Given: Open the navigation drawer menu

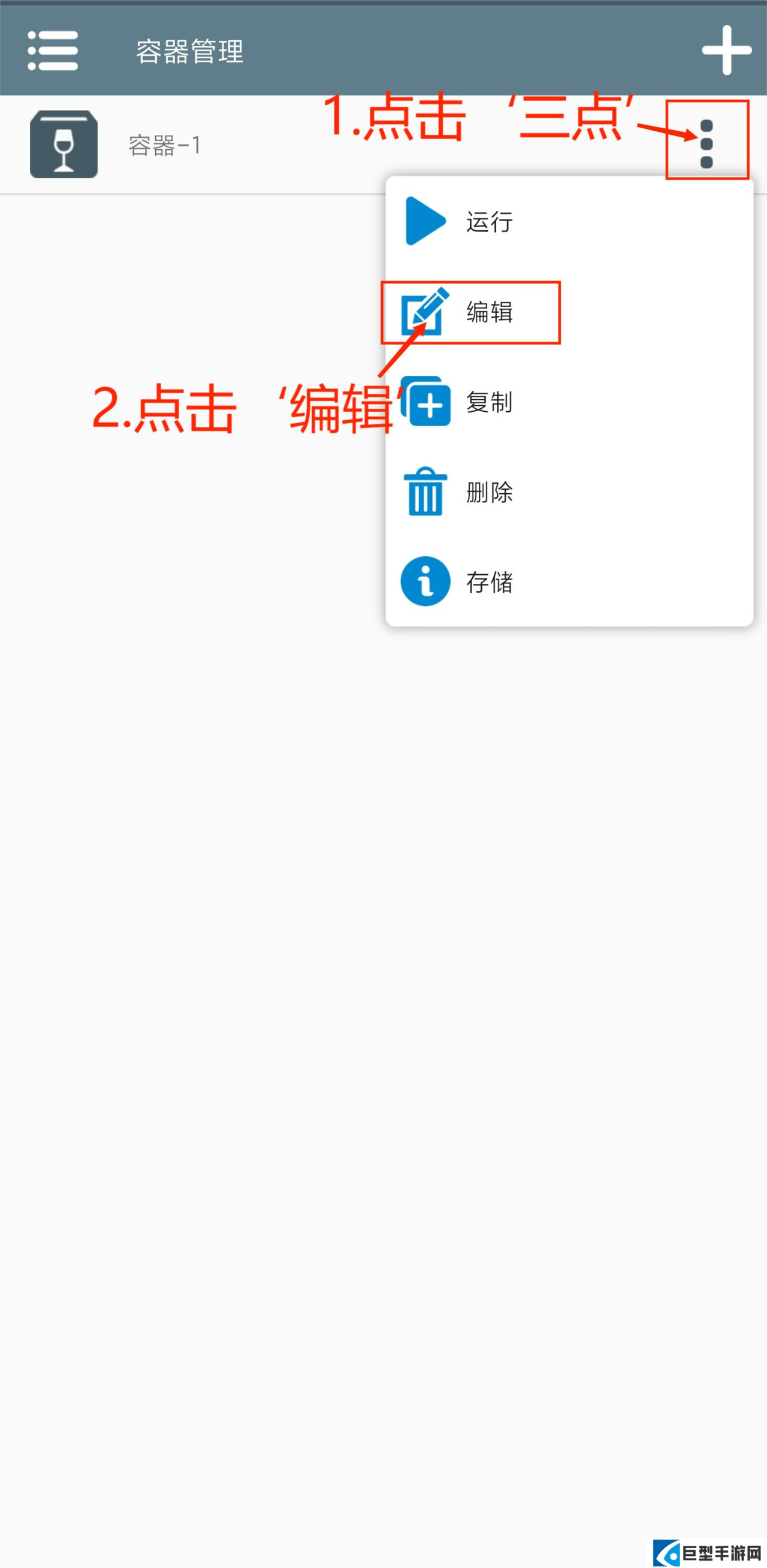Looking at the screenshot, I should click(53, 50).
